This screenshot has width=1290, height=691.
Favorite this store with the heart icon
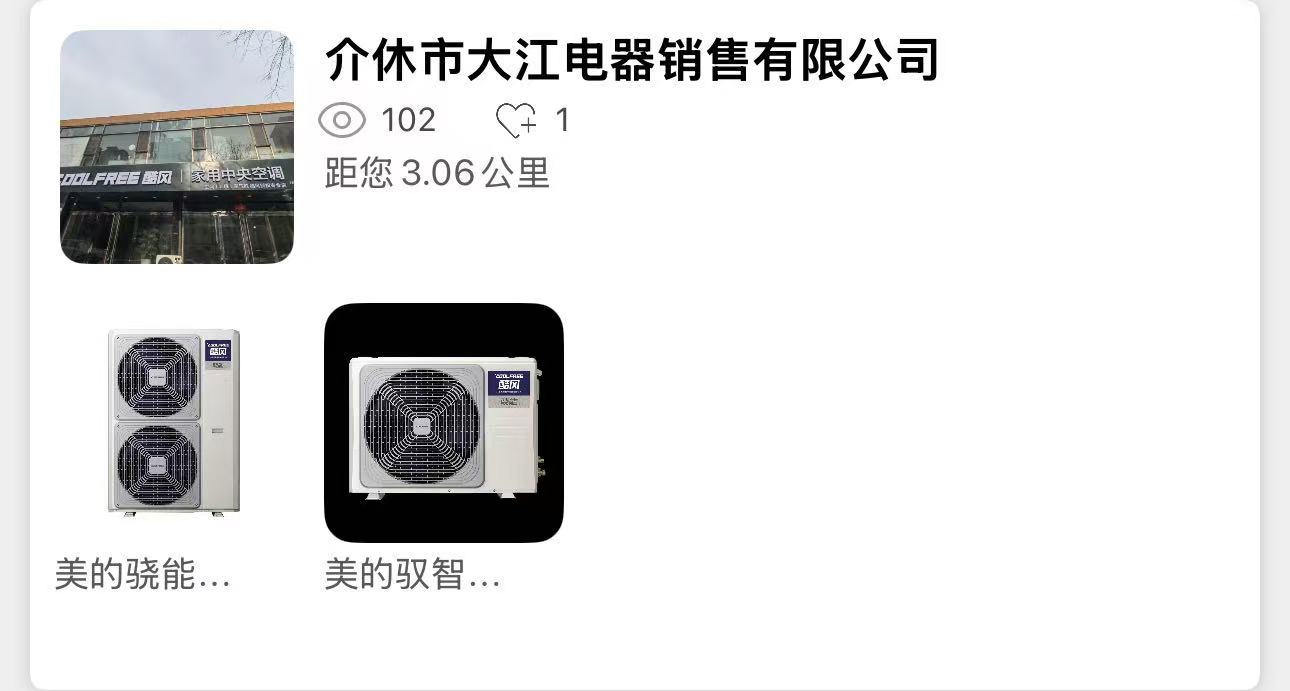[516, 121]
